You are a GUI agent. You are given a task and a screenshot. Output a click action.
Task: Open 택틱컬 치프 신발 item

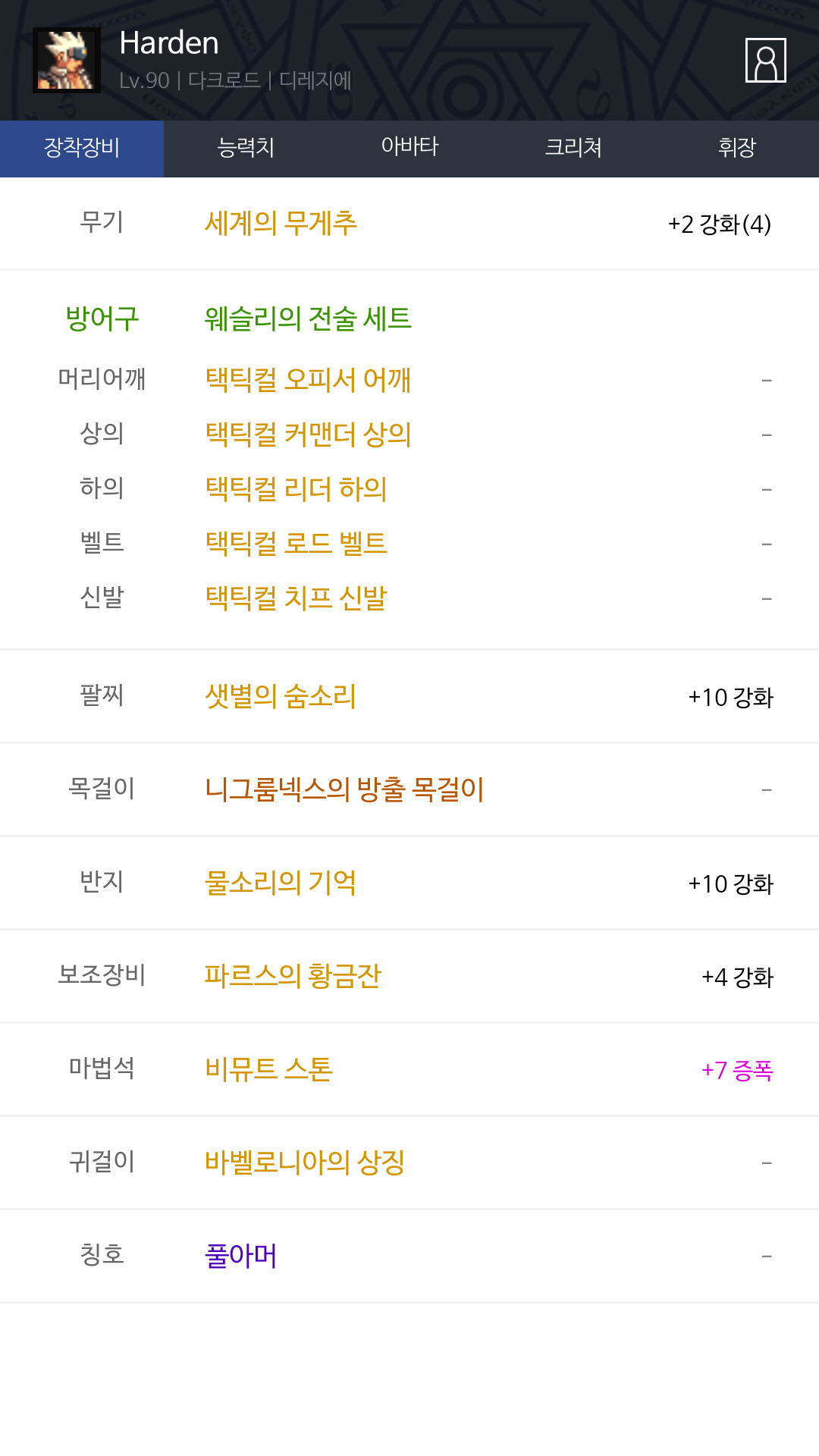296,598
